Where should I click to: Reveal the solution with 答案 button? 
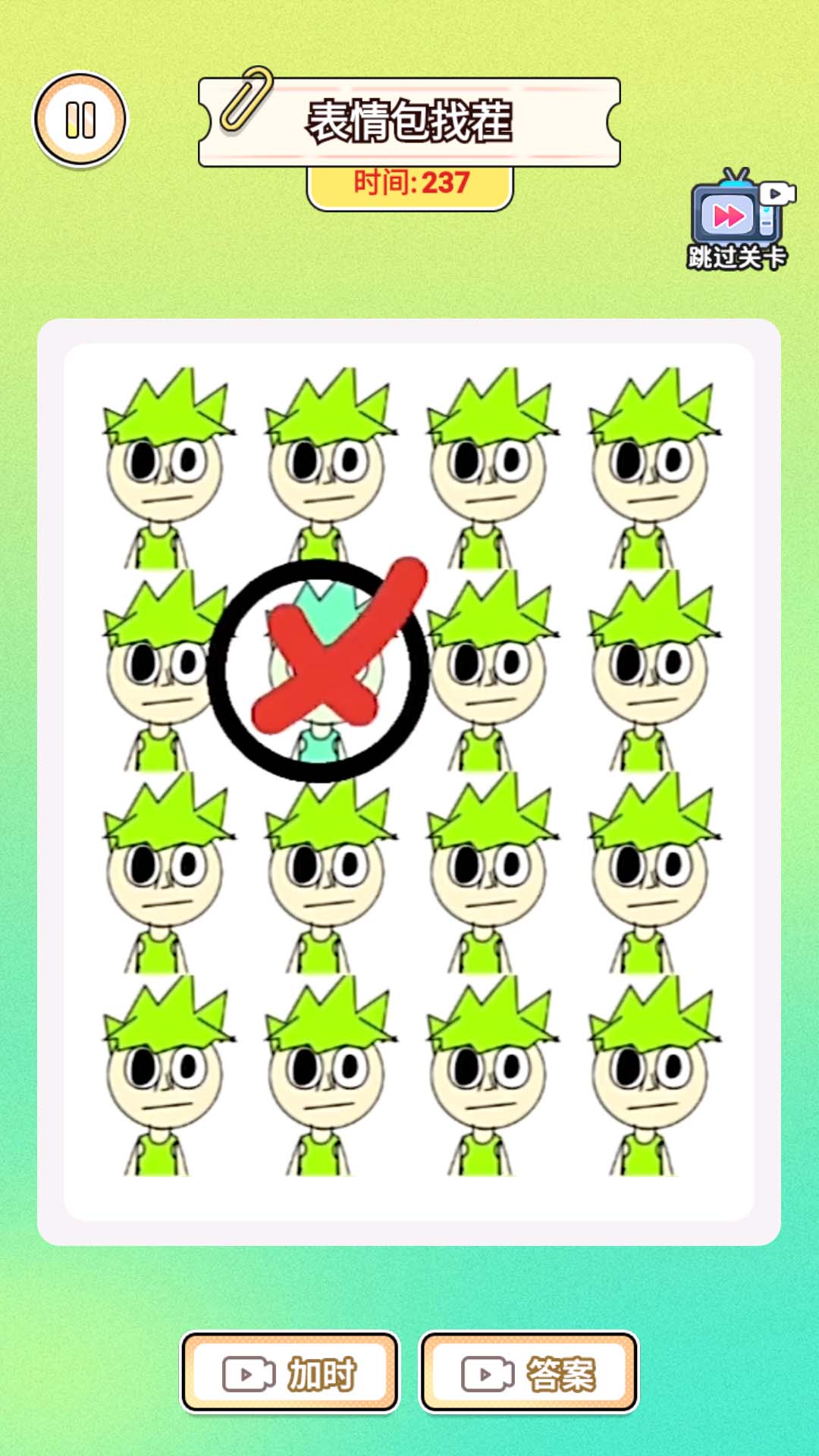pyautogui.click(x=529, y=1373)
